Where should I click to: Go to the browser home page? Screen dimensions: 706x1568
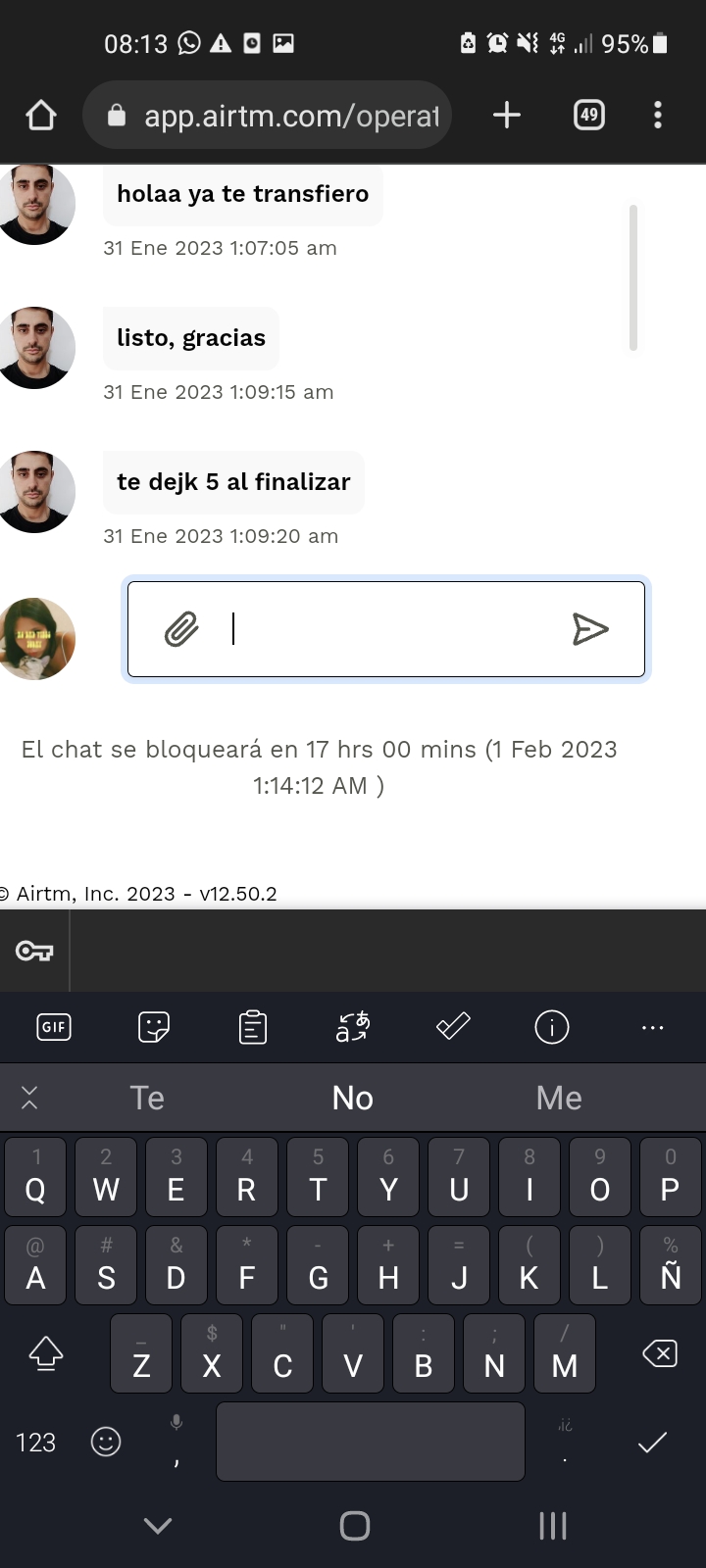(x=41, y=116)
